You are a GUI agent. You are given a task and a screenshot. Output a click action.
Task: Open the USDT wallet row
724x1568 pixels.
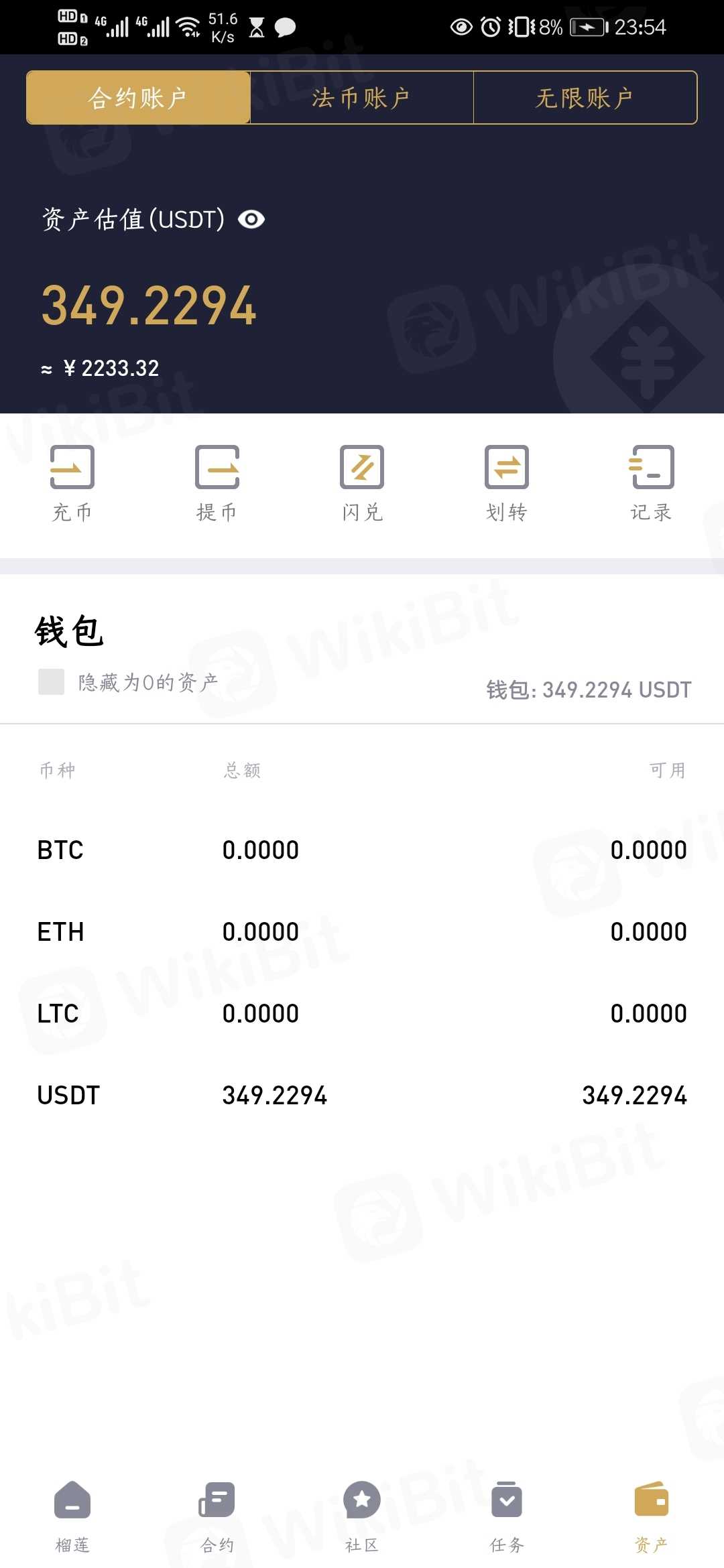[362, 1095]
